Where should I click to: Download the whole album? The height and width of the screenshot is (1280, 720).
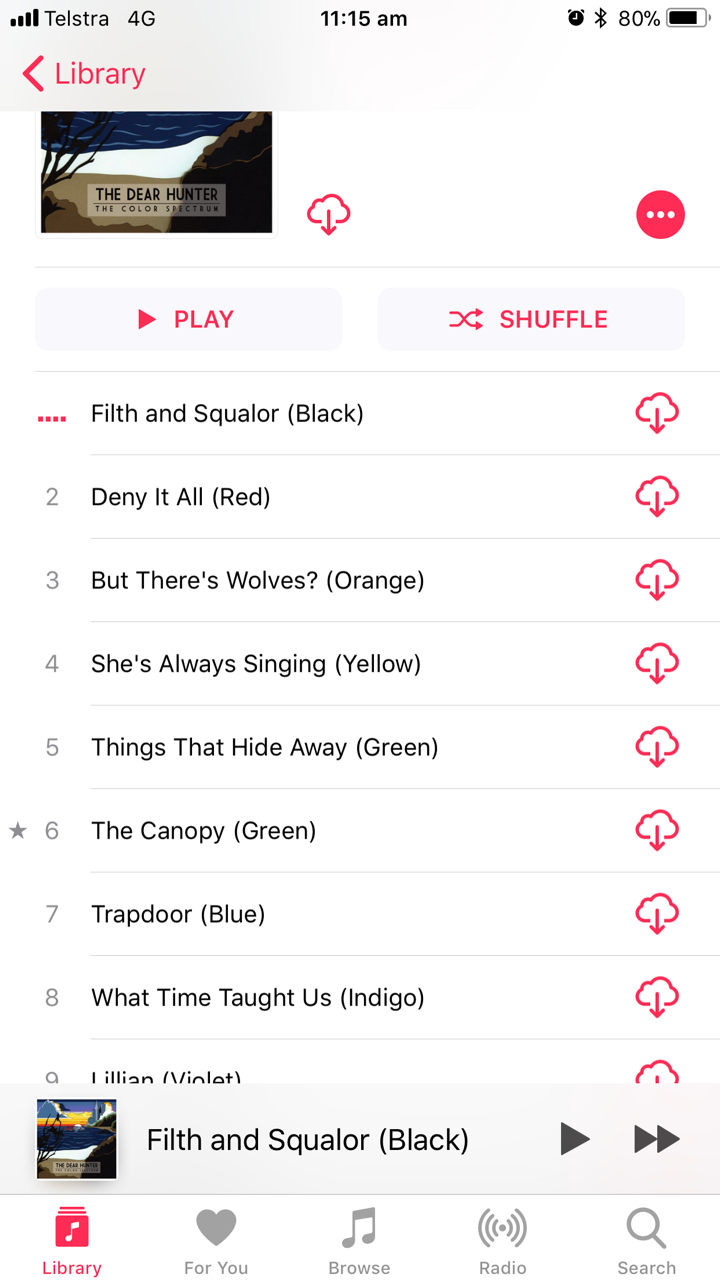[328, 215]
